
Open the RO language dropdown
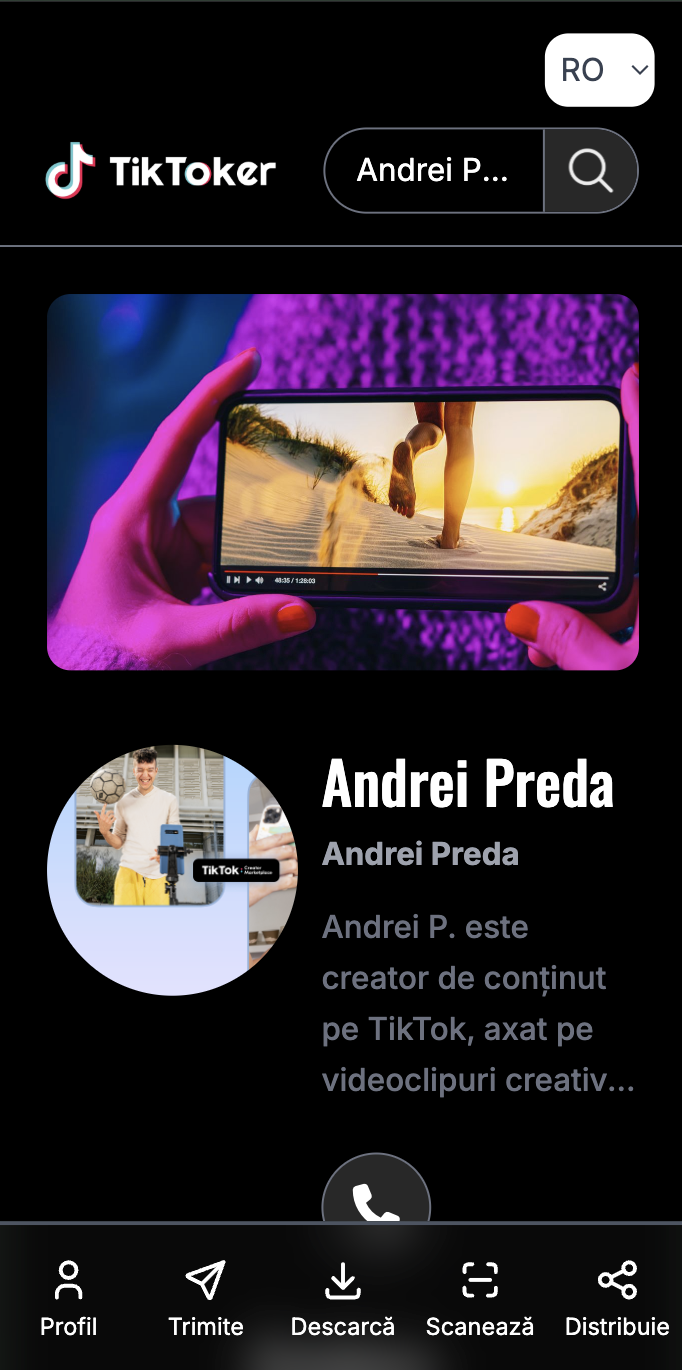(599, 70)
